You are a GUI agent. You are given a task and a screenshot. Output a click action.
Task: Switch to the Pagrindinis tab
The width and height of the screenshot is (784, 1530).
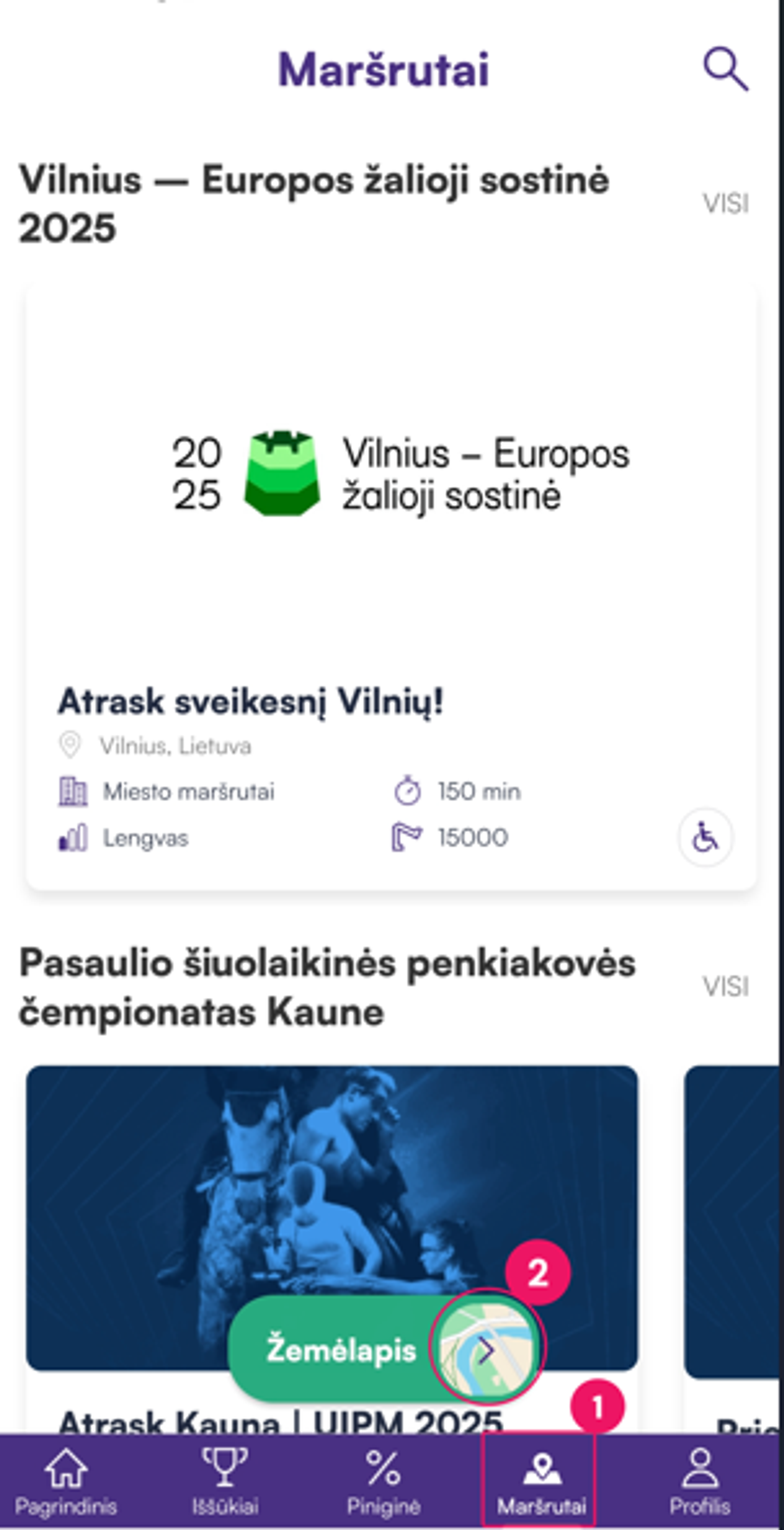coord(66,1482)
